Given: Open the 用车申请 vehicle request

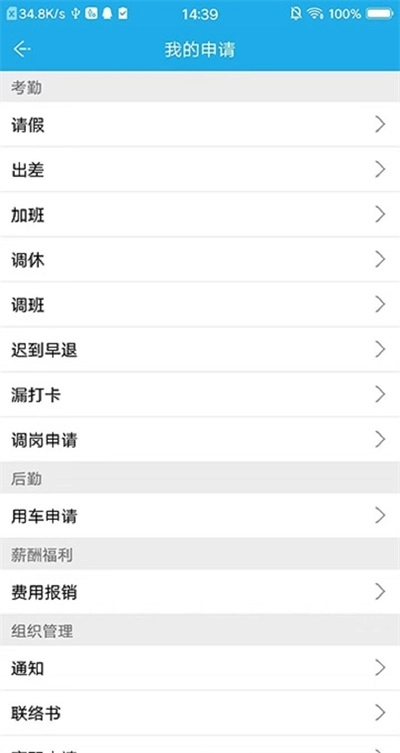Looking at the screenshot, I should (x=200, y=516).
